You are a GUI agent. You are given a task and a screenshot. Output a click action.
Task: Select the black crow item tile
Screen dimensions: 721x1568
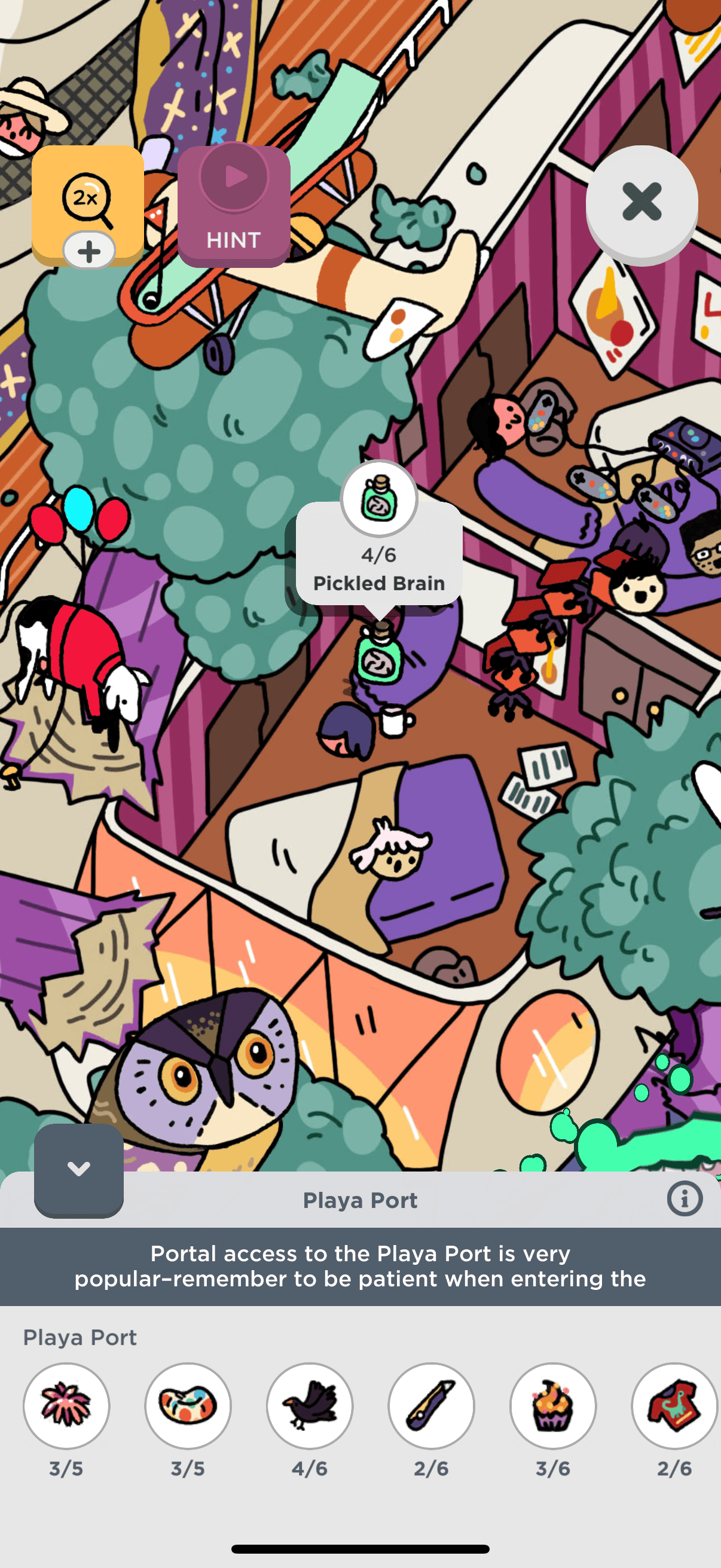[x=310, y=1405]
